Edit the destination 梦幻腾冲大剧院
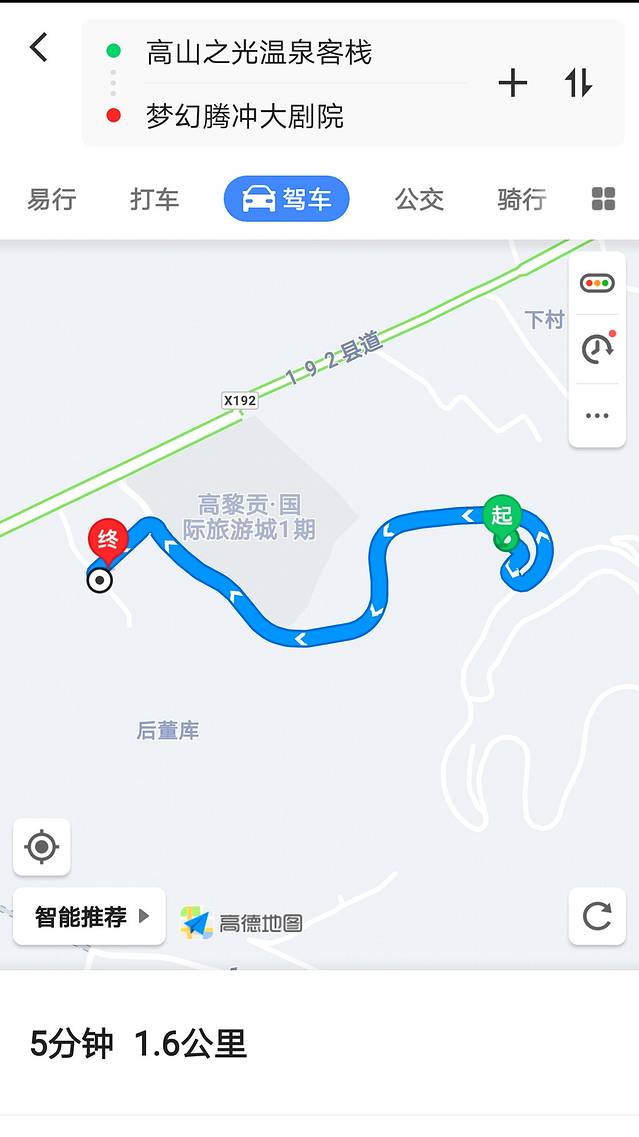639x1137 pixels. [245, 116]
